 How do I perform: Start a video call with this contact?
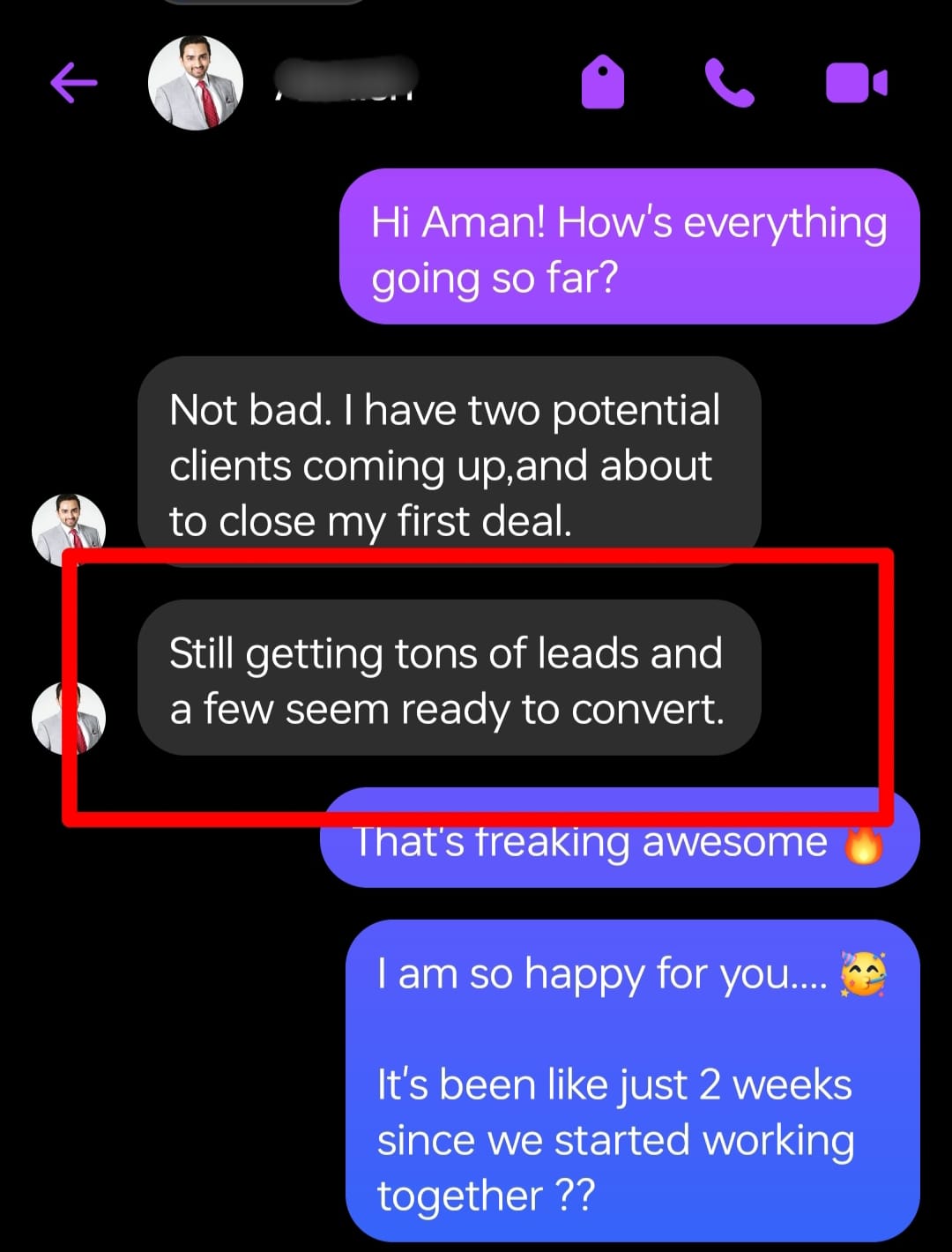click(x=855, y=84)
